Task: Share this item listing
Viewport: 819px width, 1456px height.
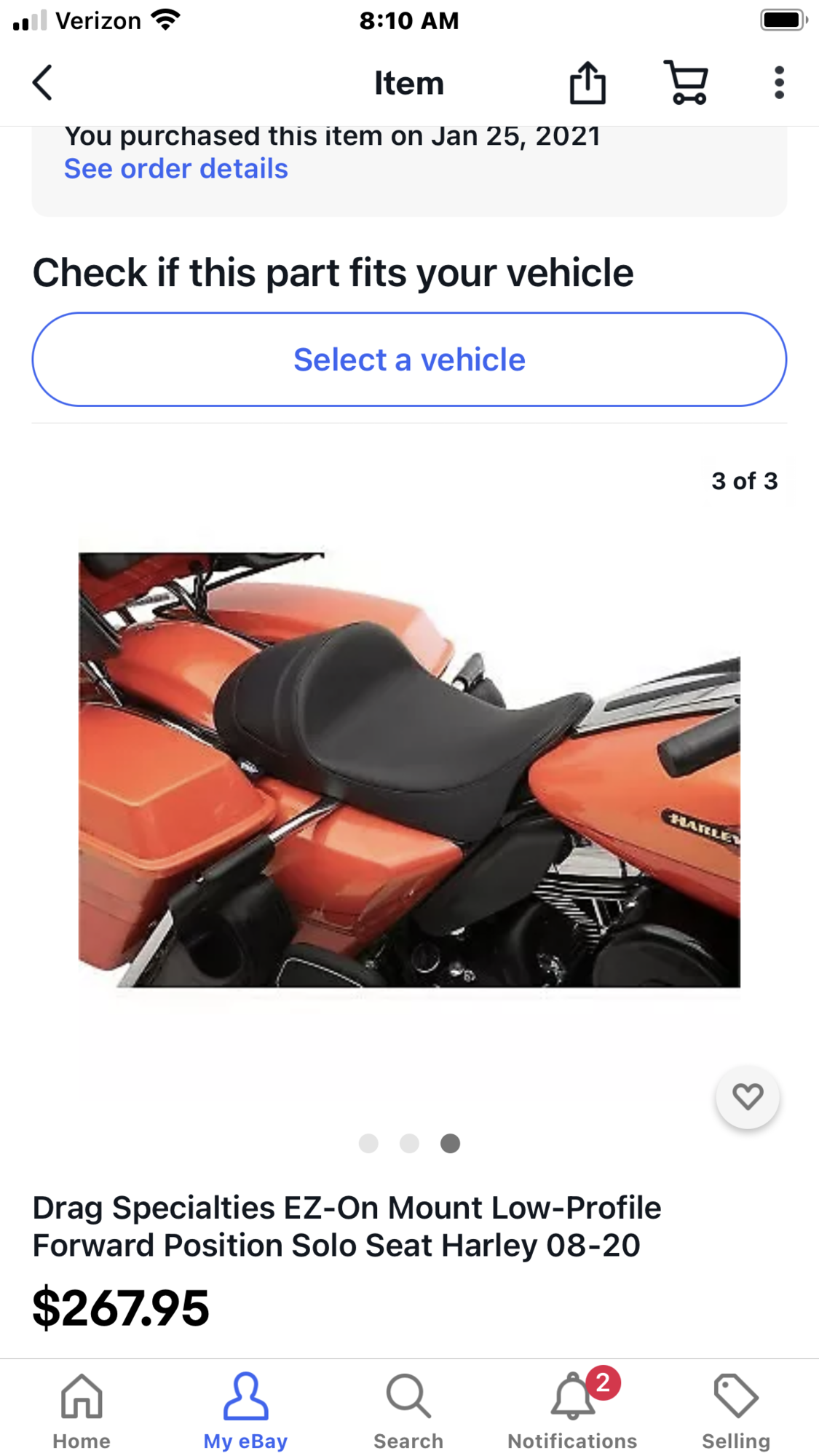Action: (587, 83)
